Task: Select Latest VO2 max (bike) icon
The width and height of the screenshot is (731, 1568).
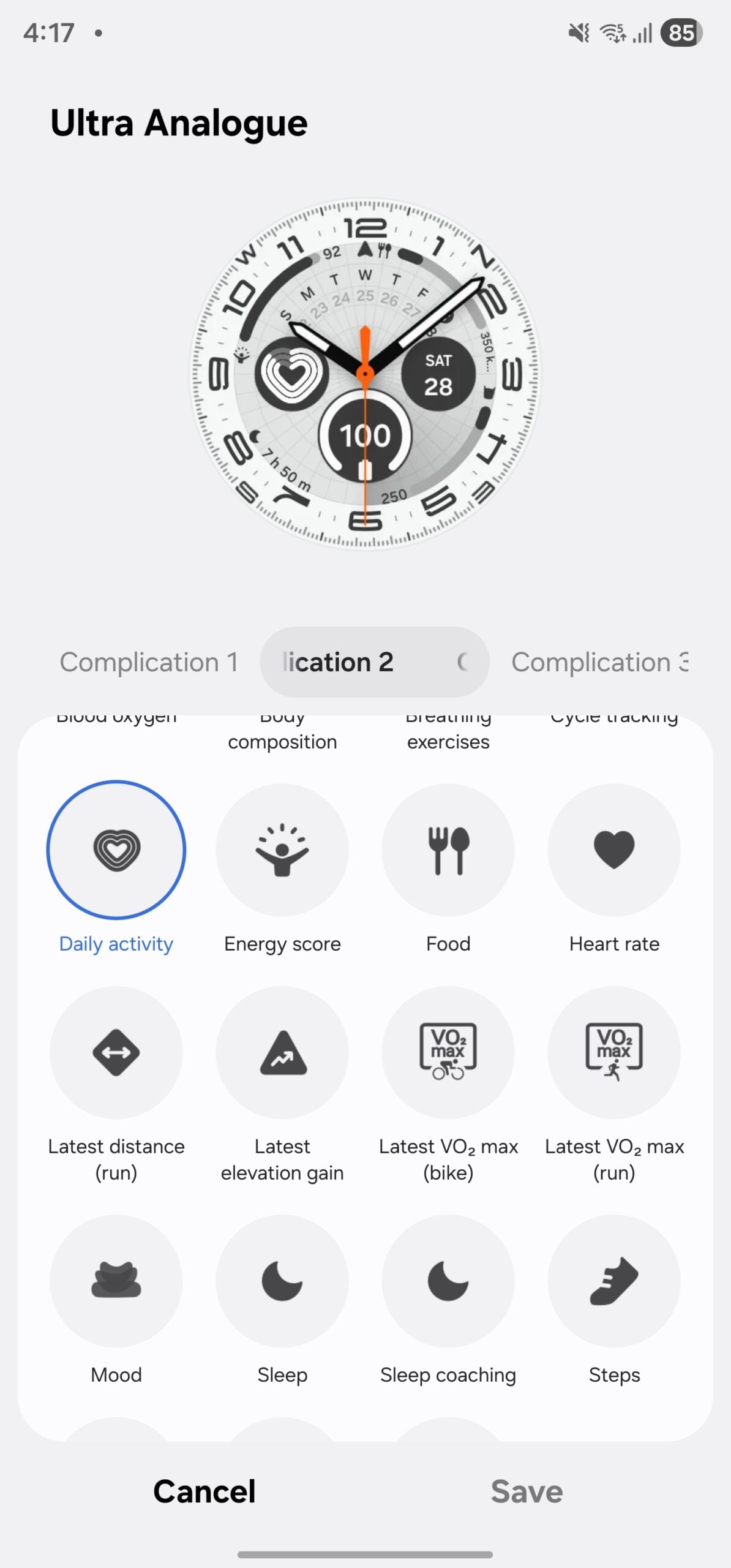Action: coord(448,1051)
